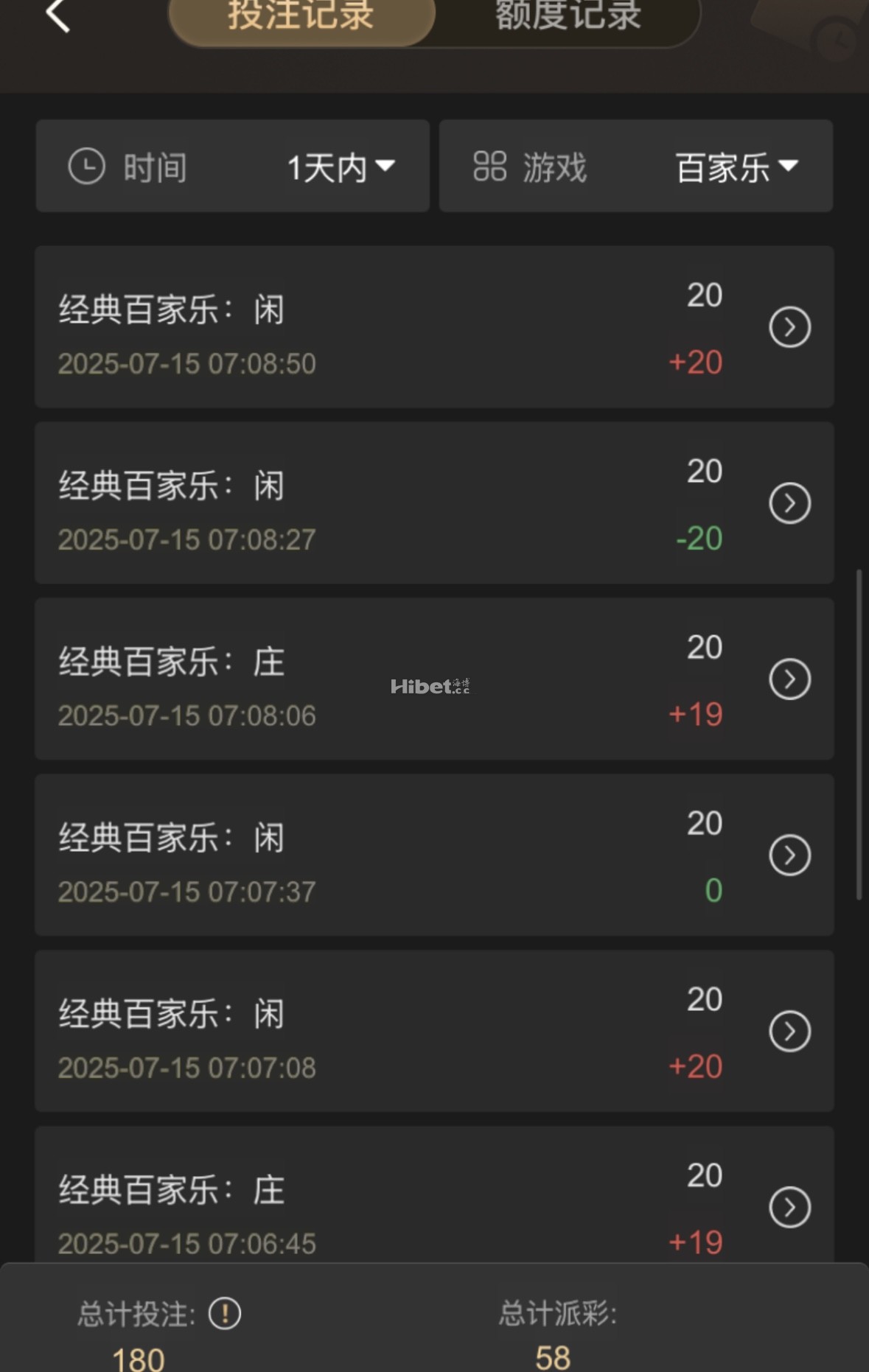Open the 时间 filter set to 1天内

[233, 167]
